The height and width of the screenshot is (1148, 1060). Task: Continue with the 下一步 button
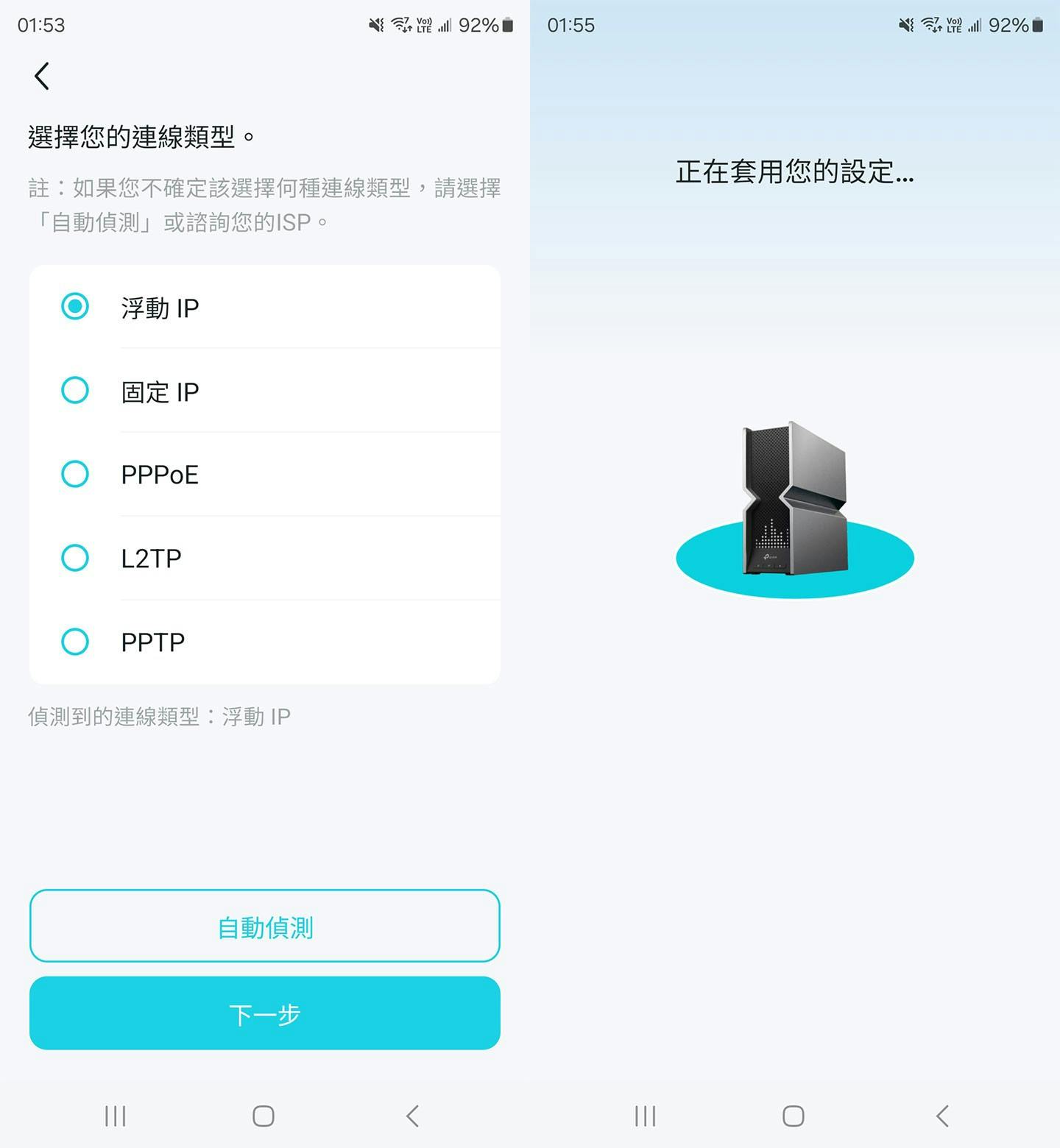265,1013
